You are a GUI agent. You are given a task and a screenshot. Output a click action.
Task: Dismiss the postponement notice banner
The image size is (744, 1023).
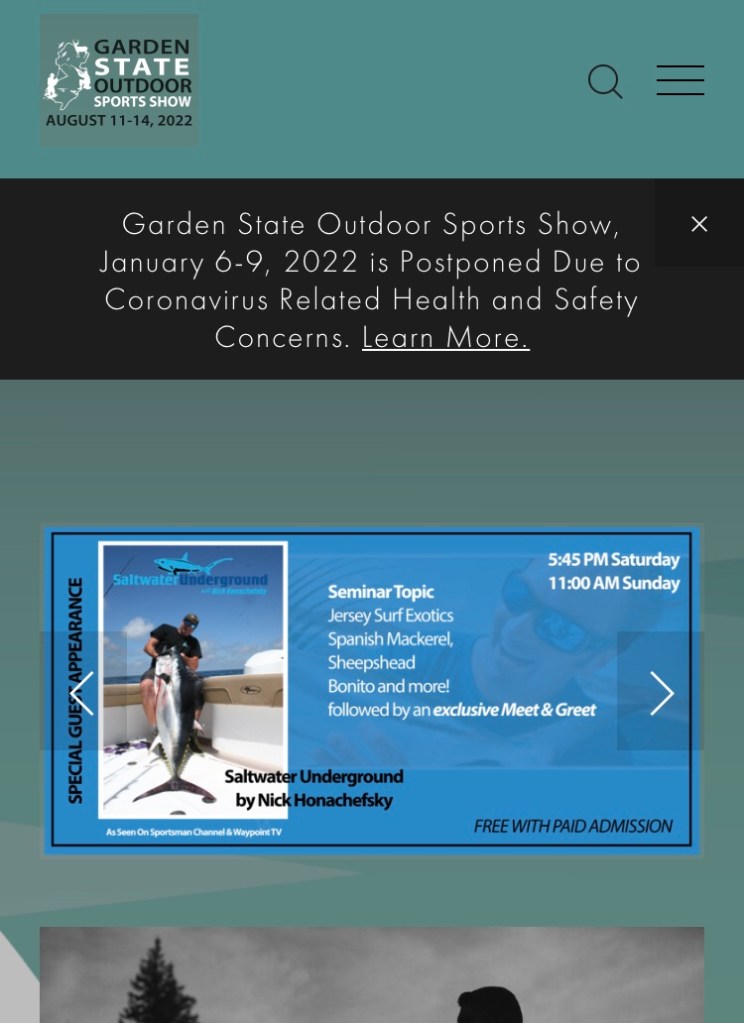tap(699, 224)
